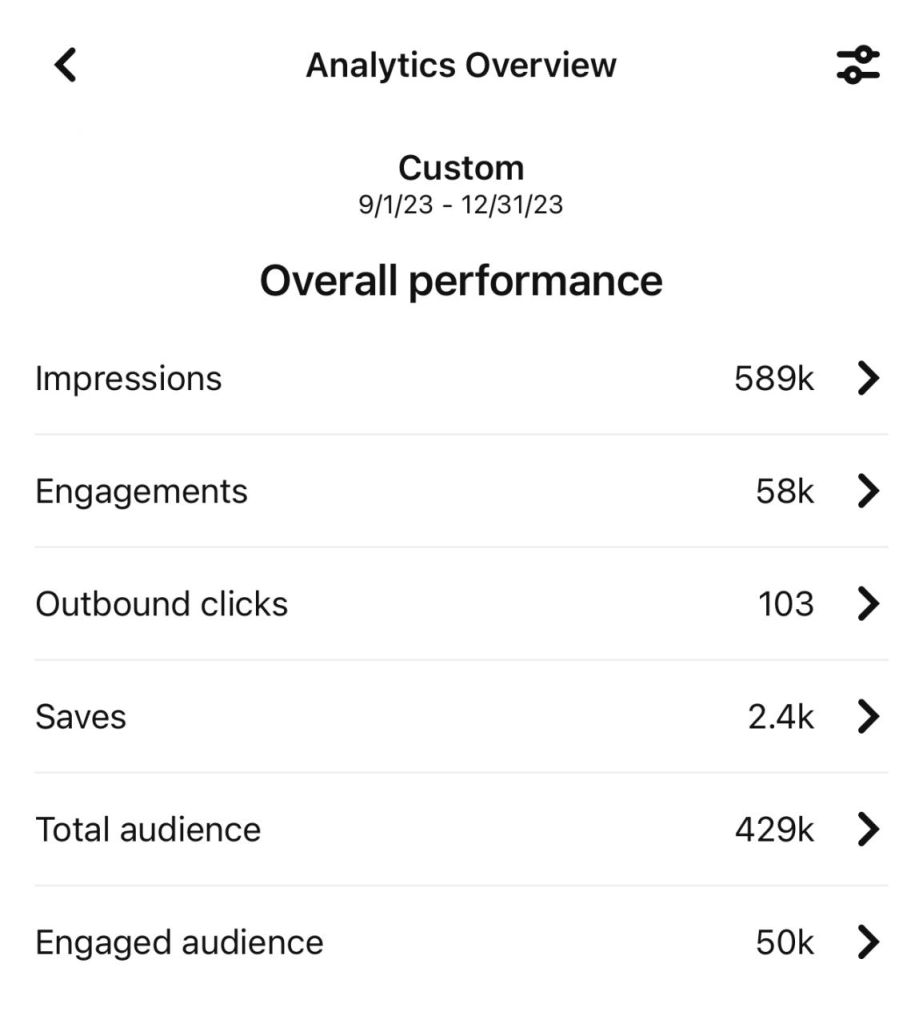Open Impressions details
The image size is (923, 1023).
[x=460, y=379]
